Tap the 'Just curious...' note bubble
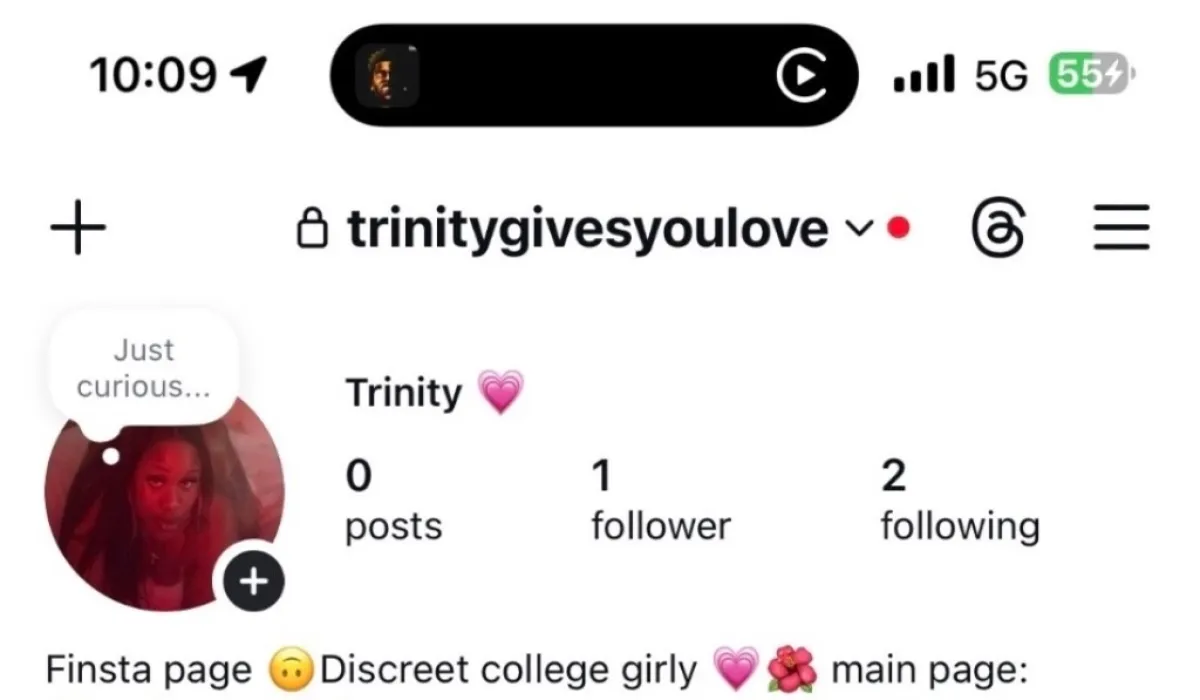This screenshot has height=700, width=1200. tap(145, 367)
